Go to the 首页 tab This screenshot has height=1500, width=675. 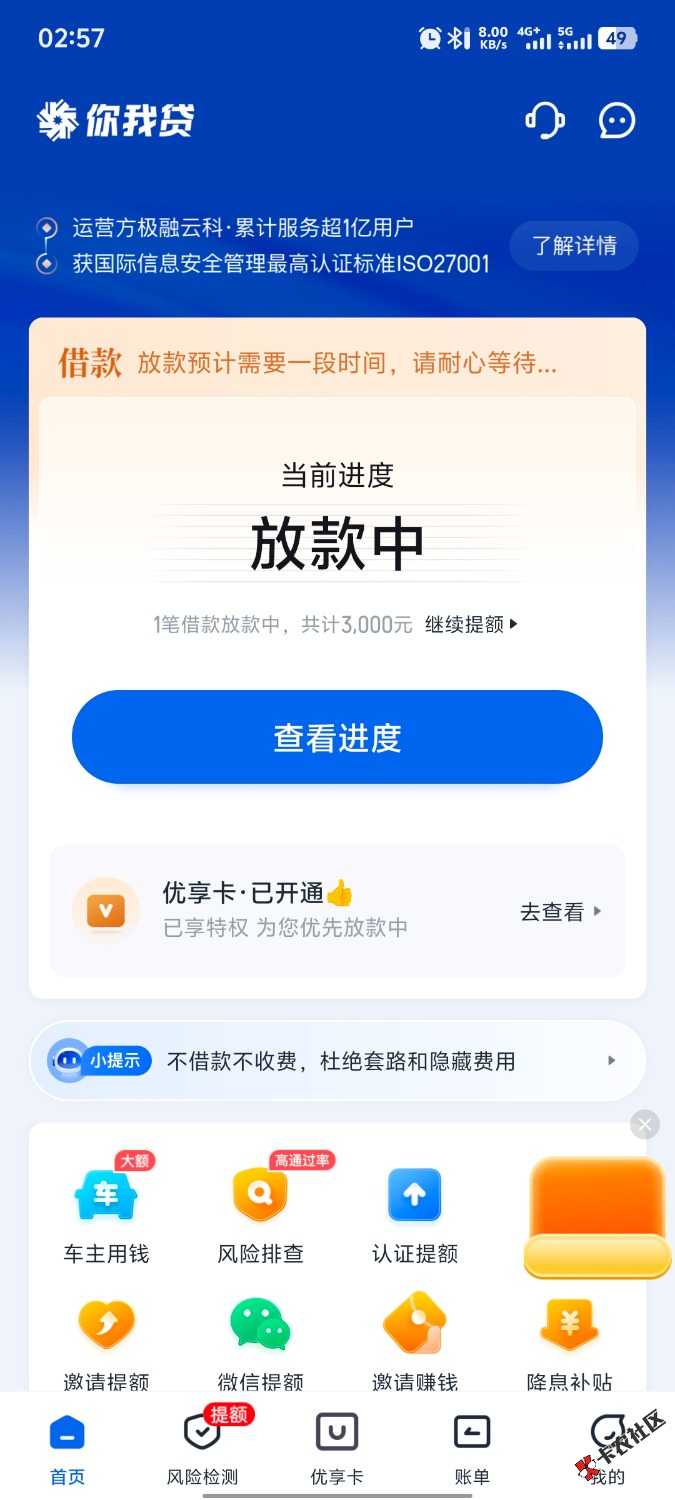point(67,1447)
